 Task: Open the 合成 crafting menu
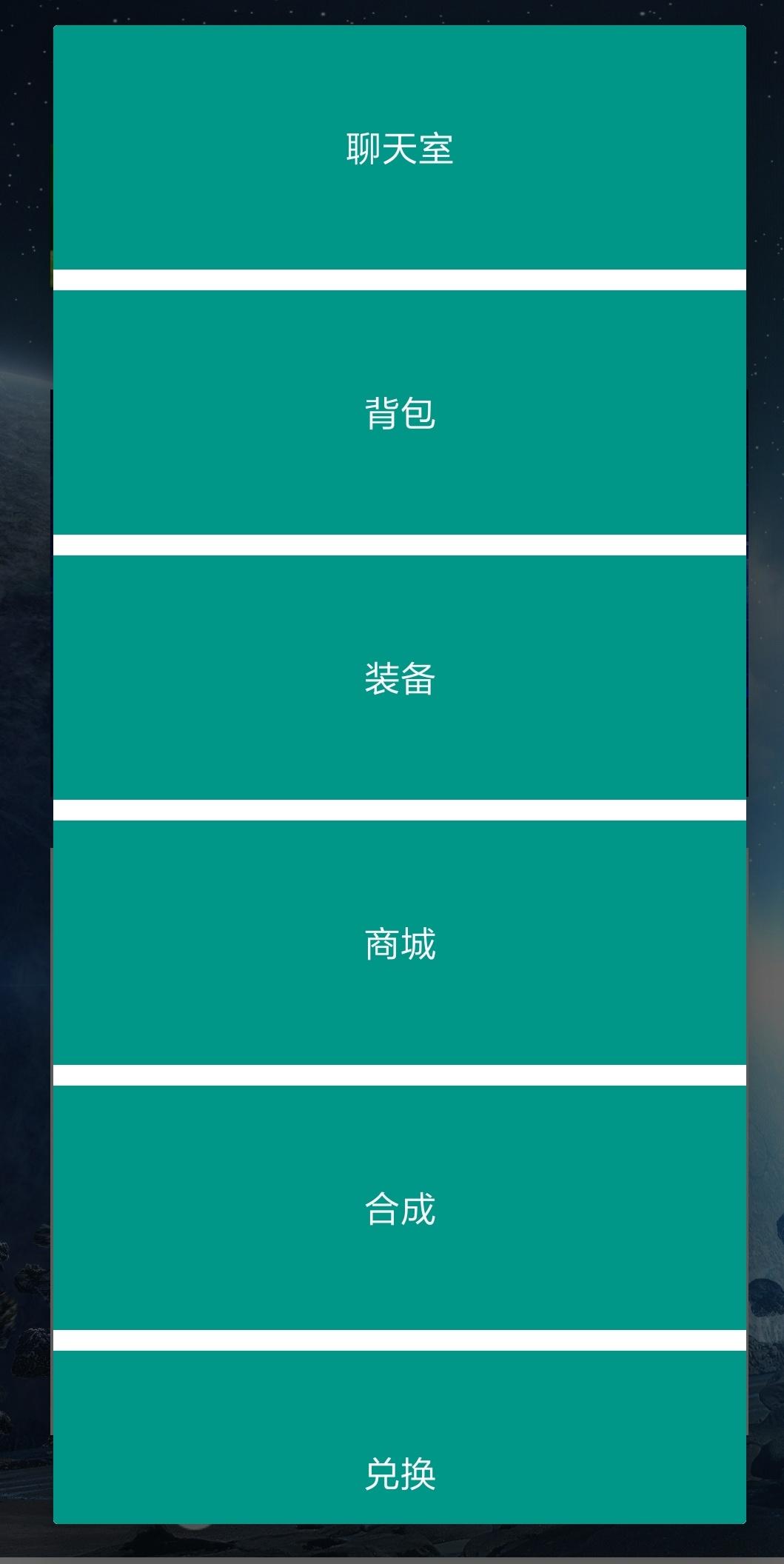click(x=399, y=1208)
